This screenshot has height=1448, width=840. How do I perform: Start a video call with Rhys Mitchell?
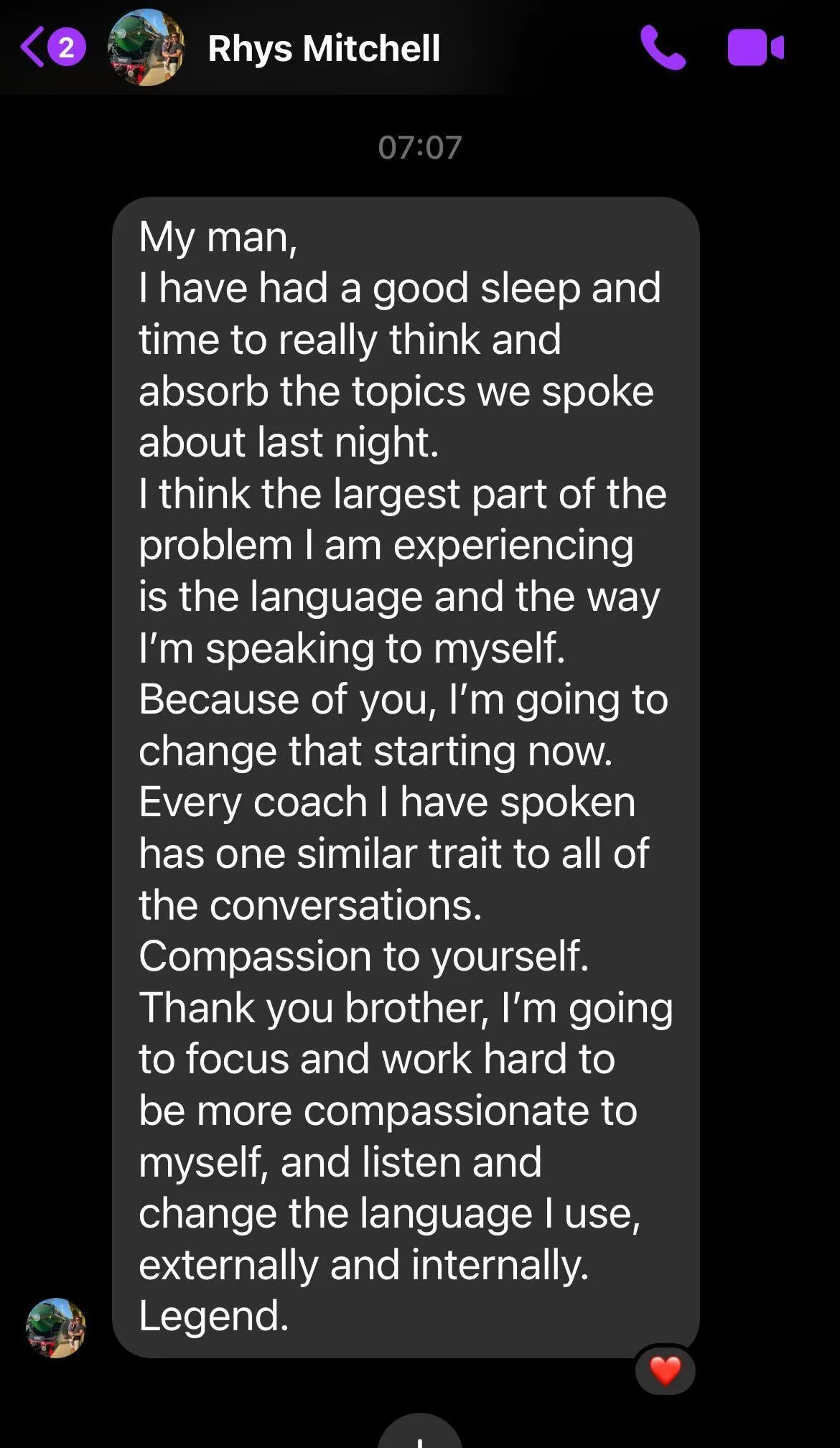pos(755,48)
